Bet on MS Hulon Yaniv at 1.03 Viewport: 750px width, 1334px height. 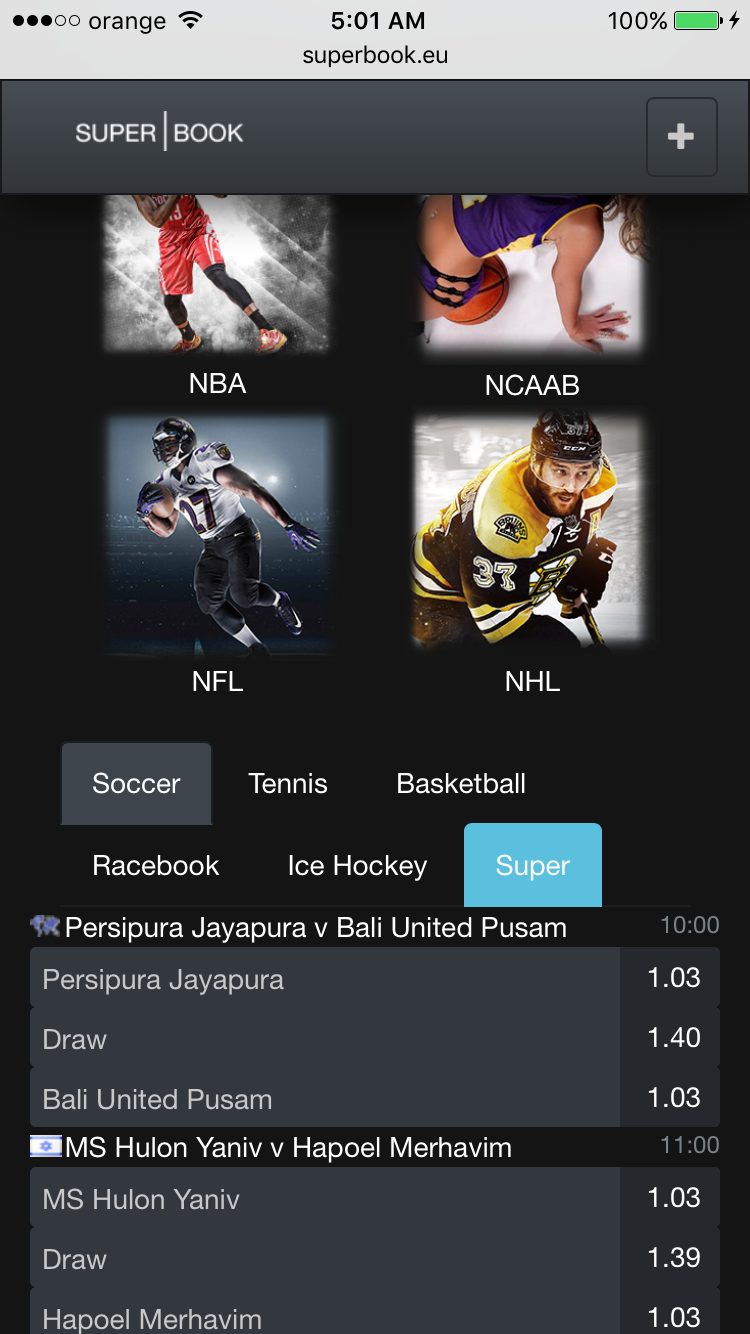tap(673, 1198)
